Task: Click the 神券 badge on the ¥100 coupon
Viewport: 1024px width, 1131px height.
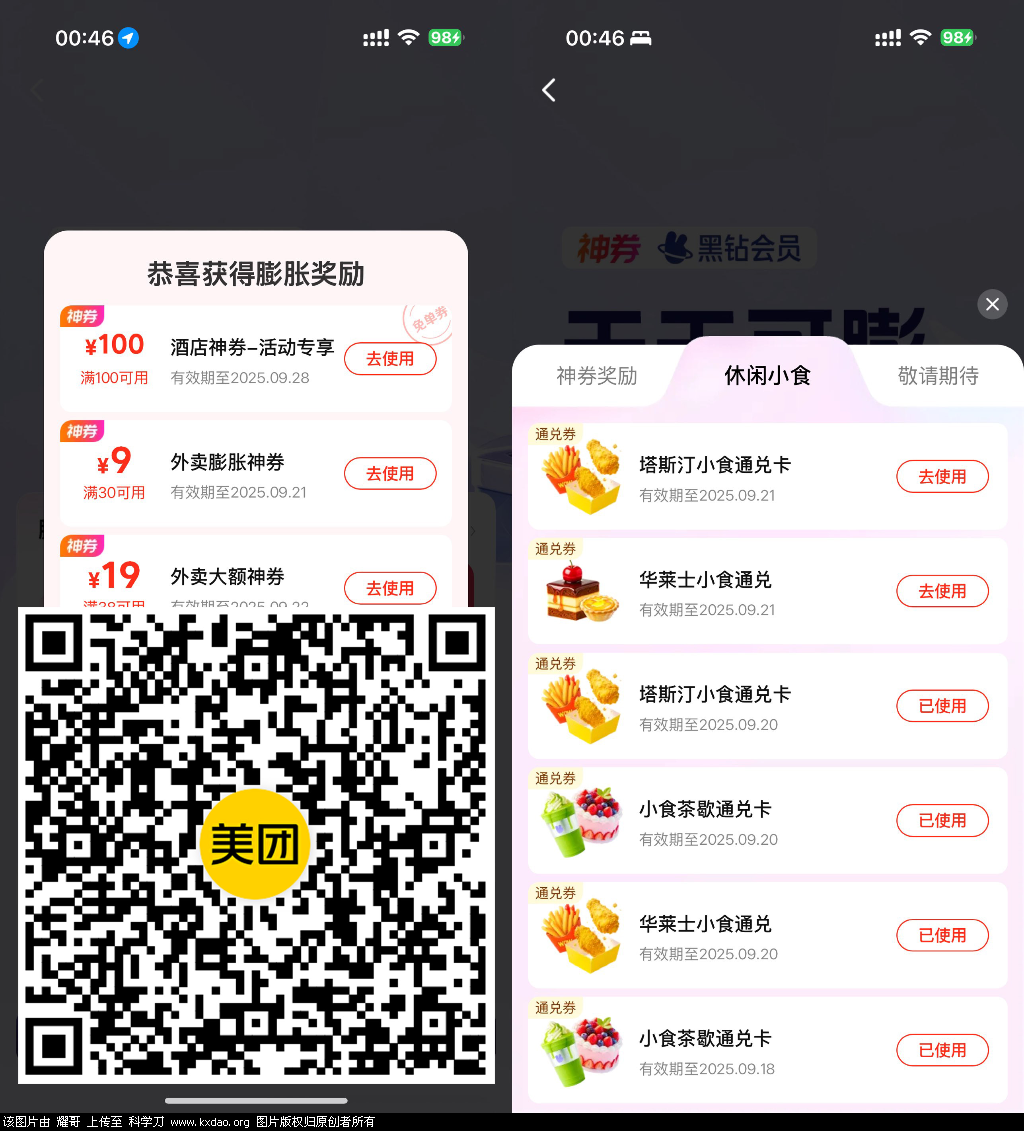Action: coord(82,316)
